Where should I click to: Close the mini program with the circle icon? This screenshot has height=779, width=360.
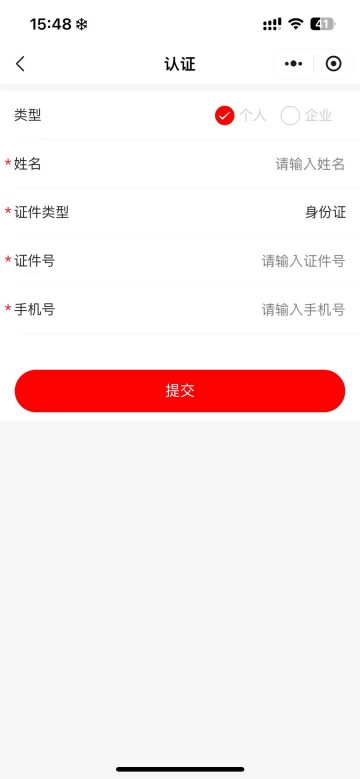(333, 64)
